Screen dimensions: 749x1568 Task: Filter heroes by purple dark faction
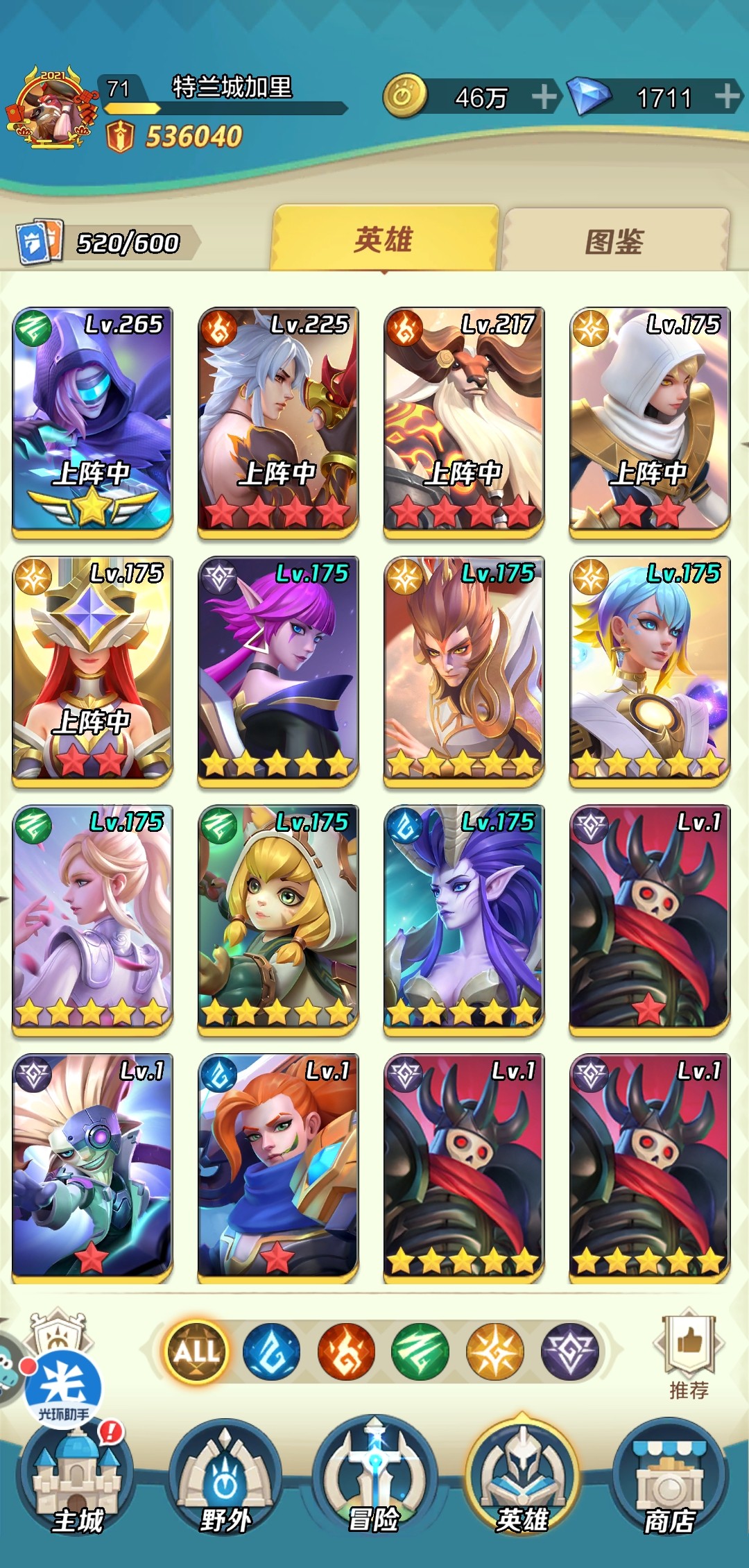coord(570,1352)
